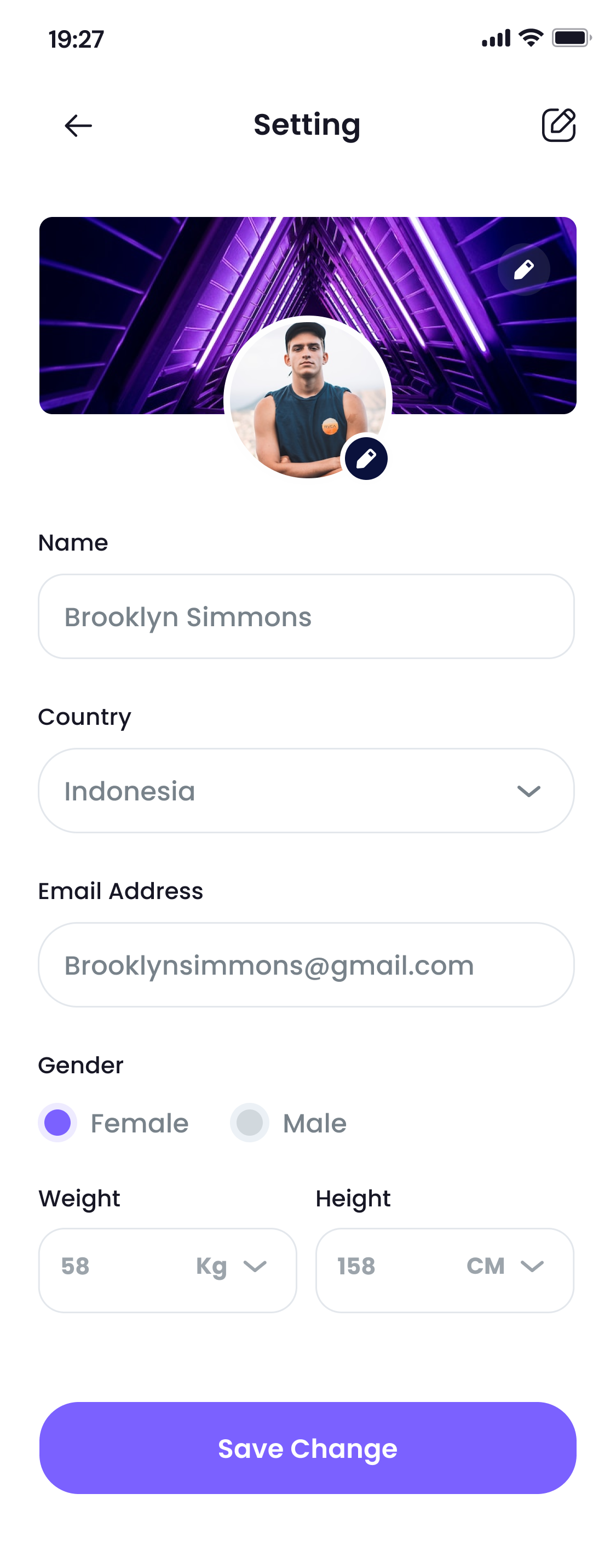Focus the Email Address field
616x1568 pixels.
pyautogui.click(x=307, y=965)
